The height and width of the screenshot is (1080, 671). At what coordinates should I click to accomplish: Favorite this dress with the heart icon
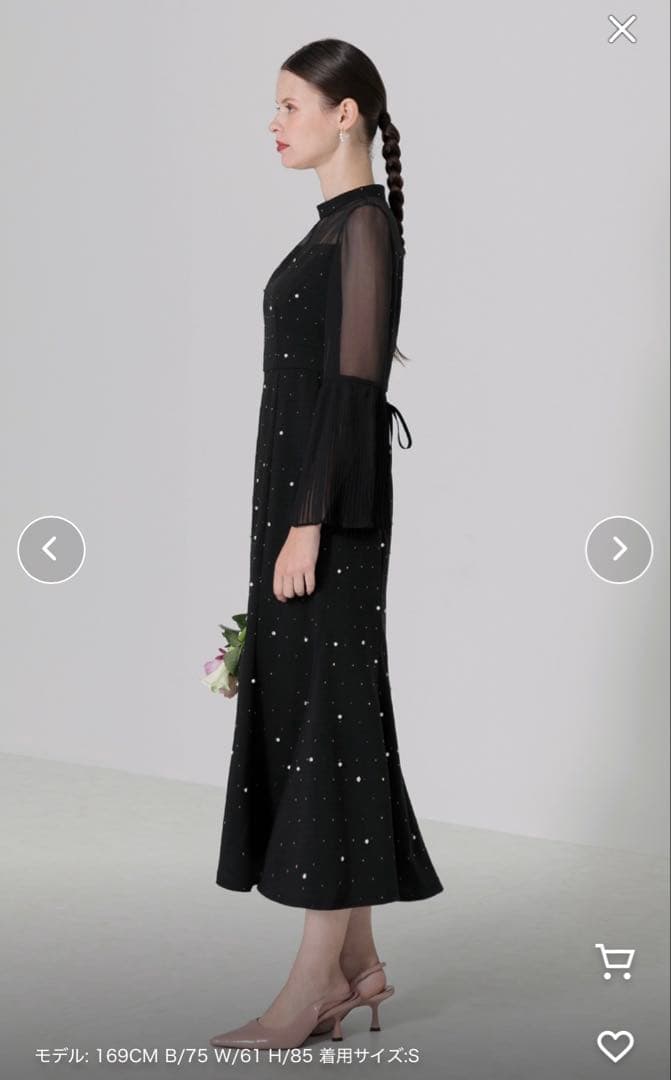[x=615, y=1045]
